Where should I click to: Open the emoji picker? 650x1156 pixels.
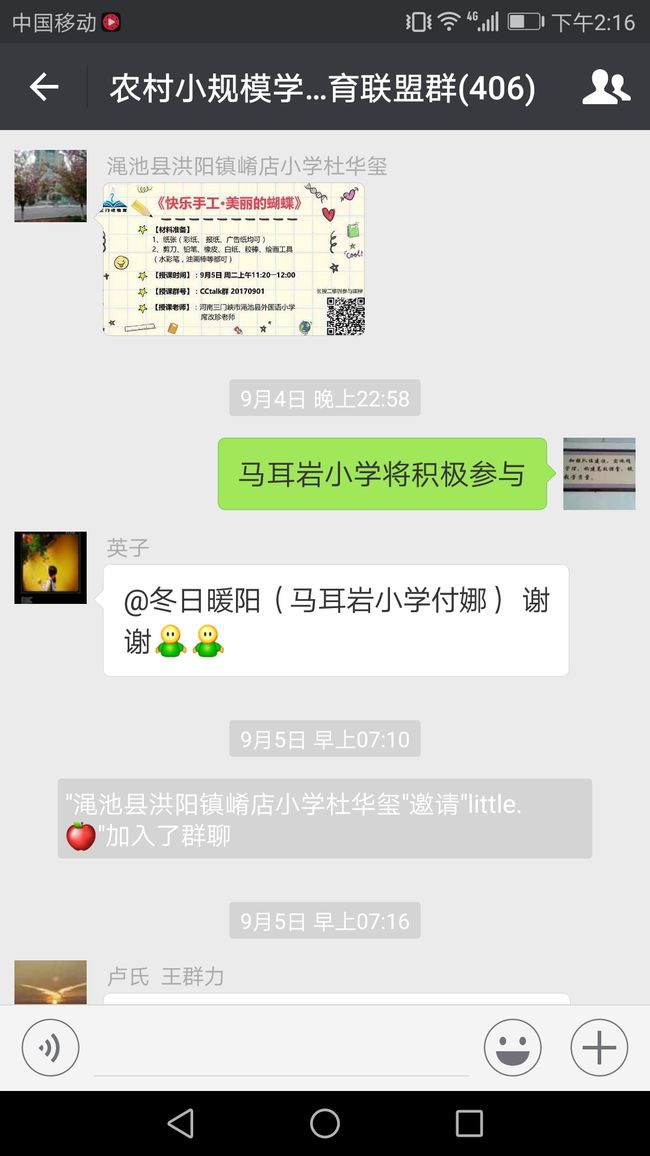(512, 1047)
